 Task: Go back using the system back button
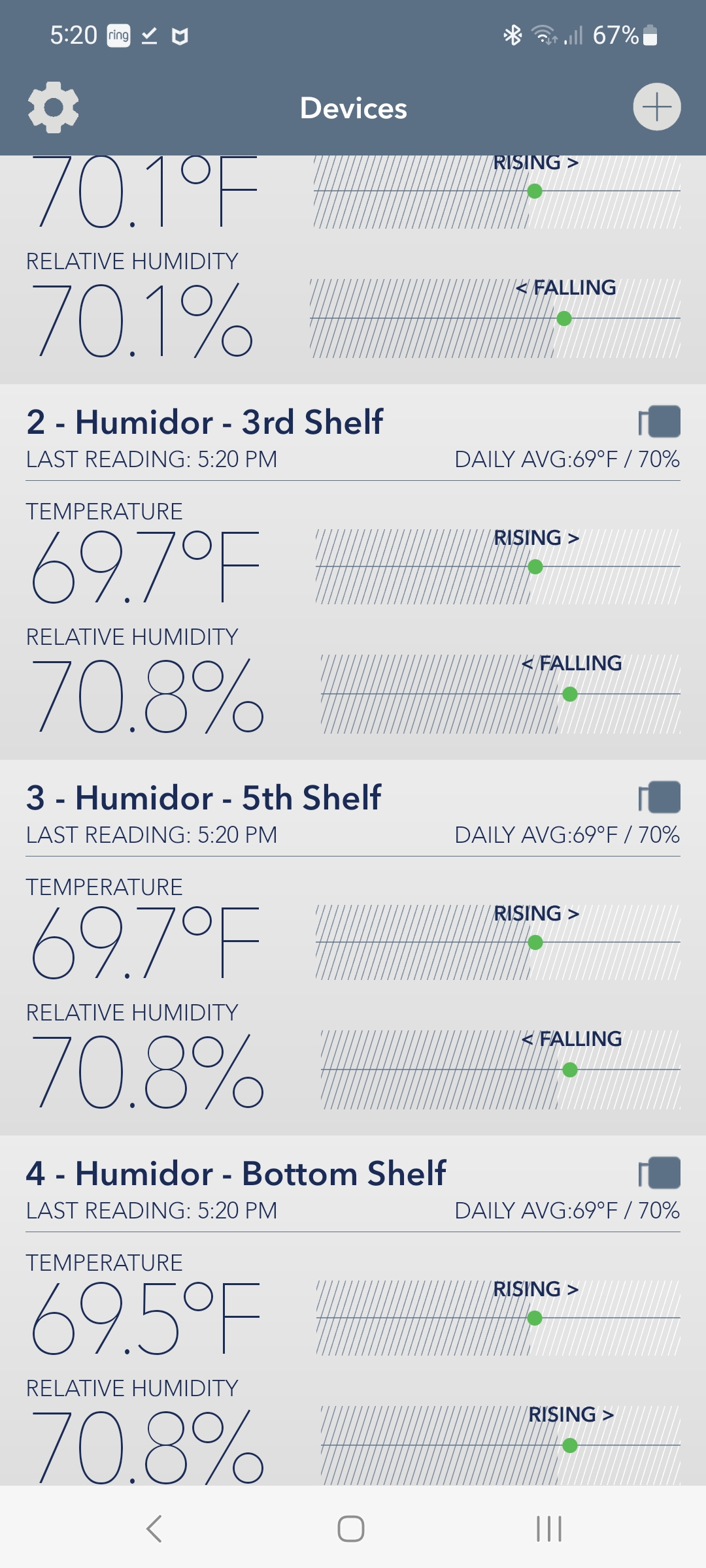(154, 1529)
